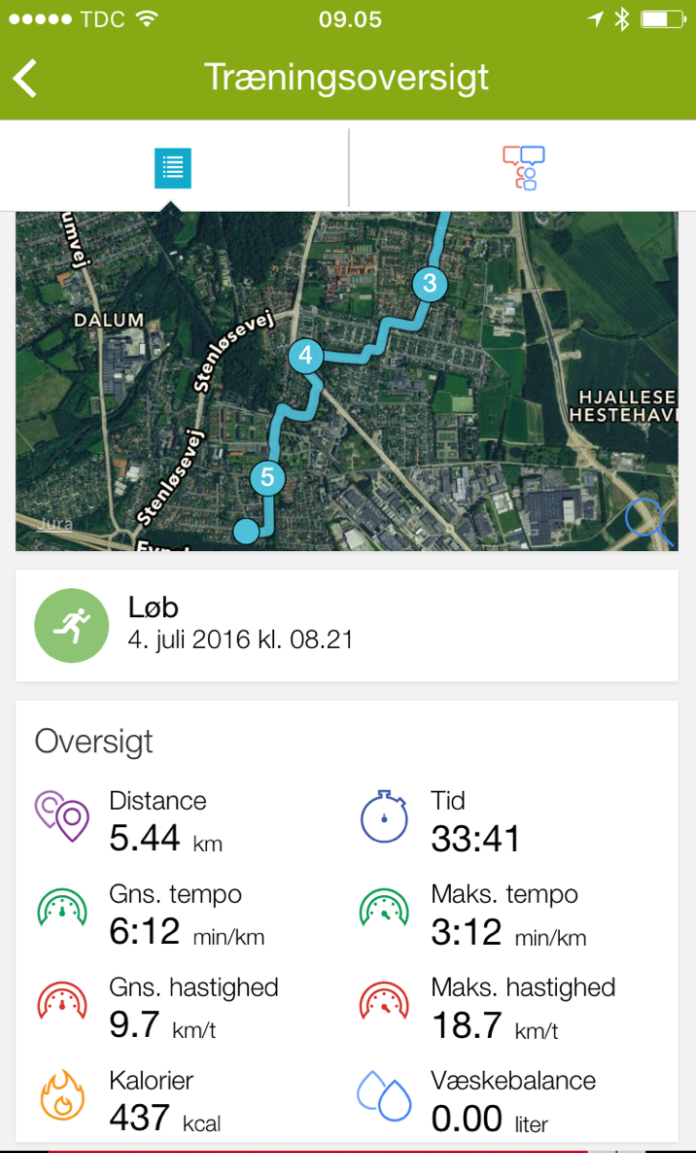Open the running route map
The image size is (696, 1153).
pyautogui.click(x=347, y=381)
